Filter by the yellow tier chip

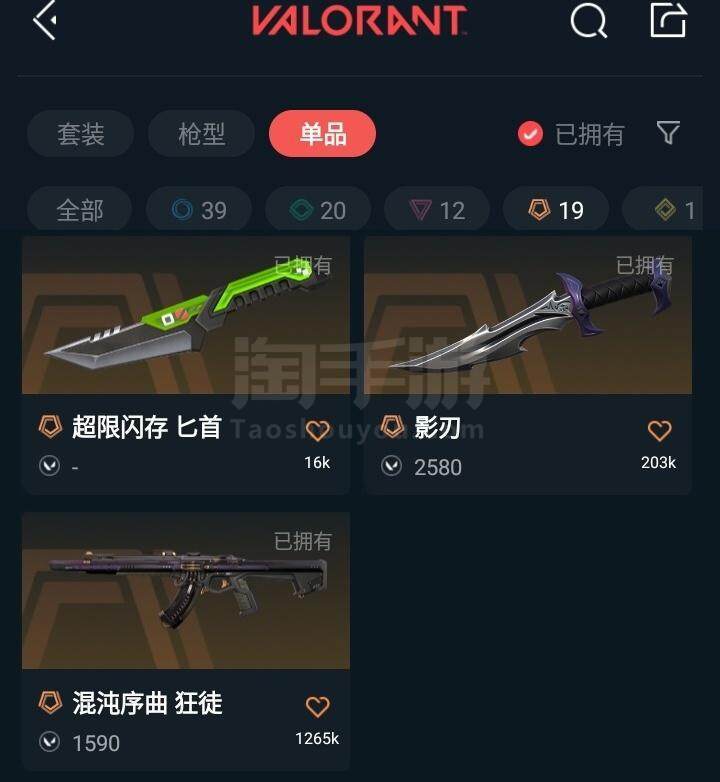pos(663,209)
